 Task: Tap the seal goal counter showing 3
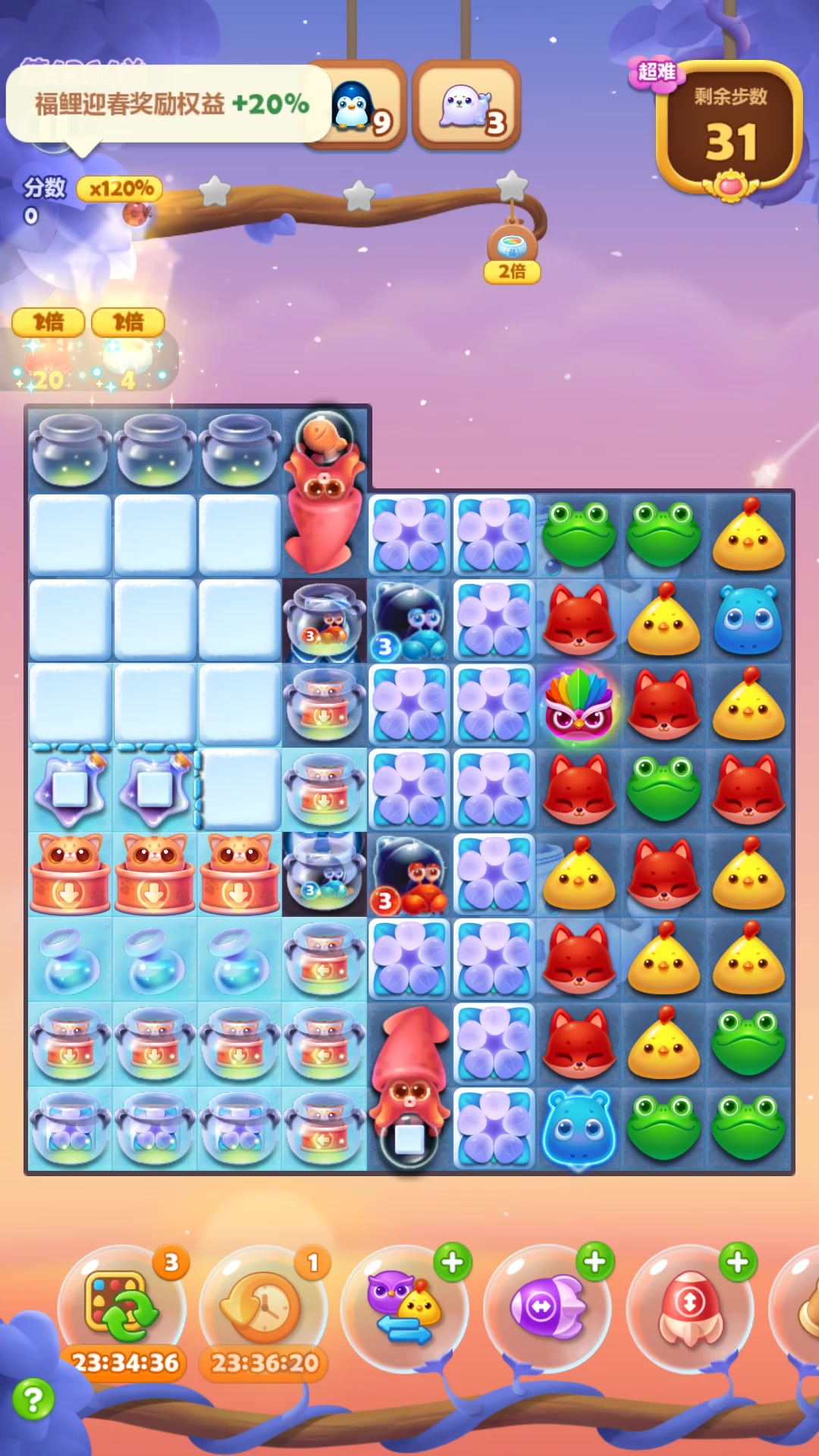click(x=467, y=105)
